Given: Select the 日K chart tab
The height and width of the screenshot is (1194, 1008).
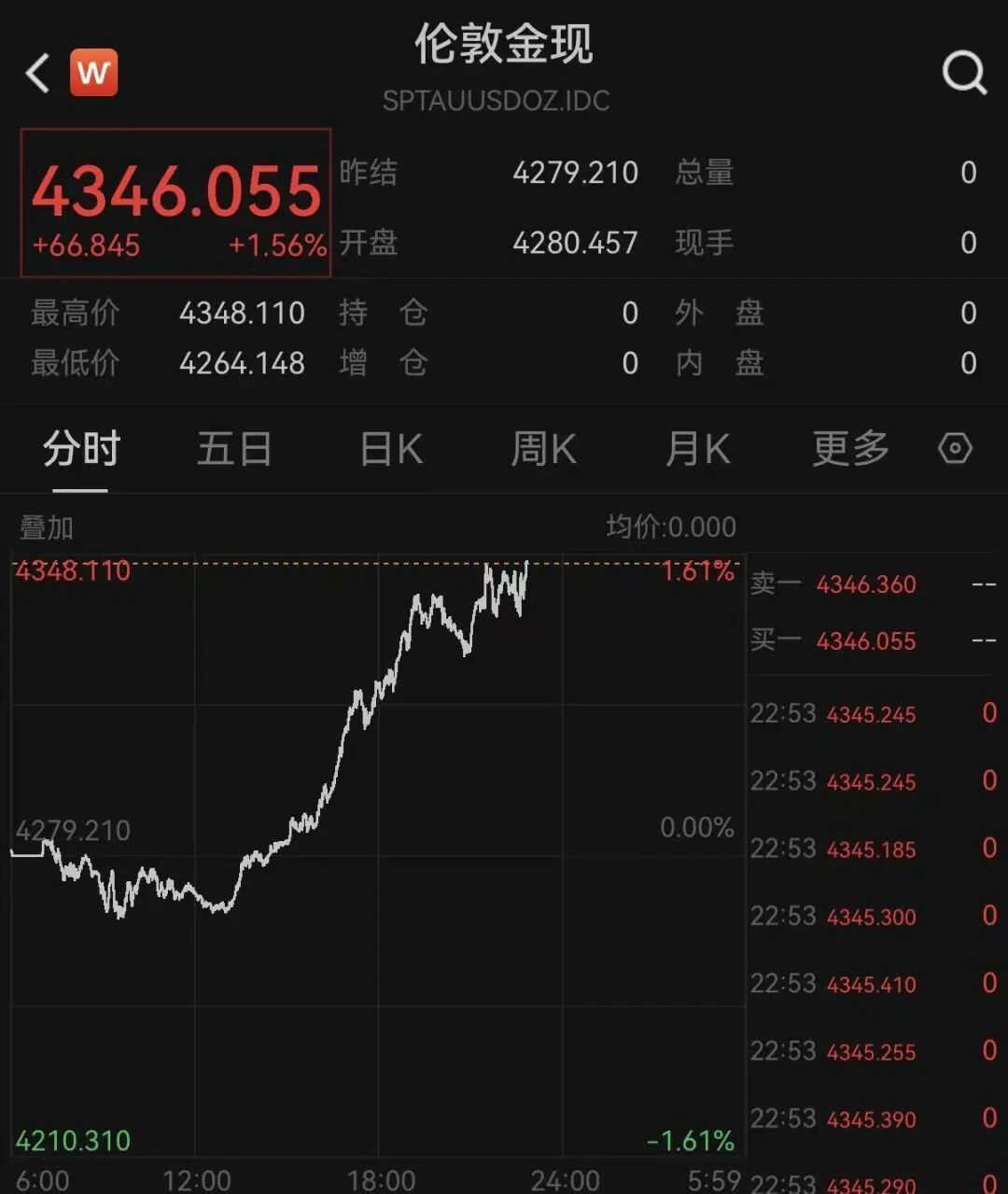Looking at the screenshot, I should (x=391, y=450).
